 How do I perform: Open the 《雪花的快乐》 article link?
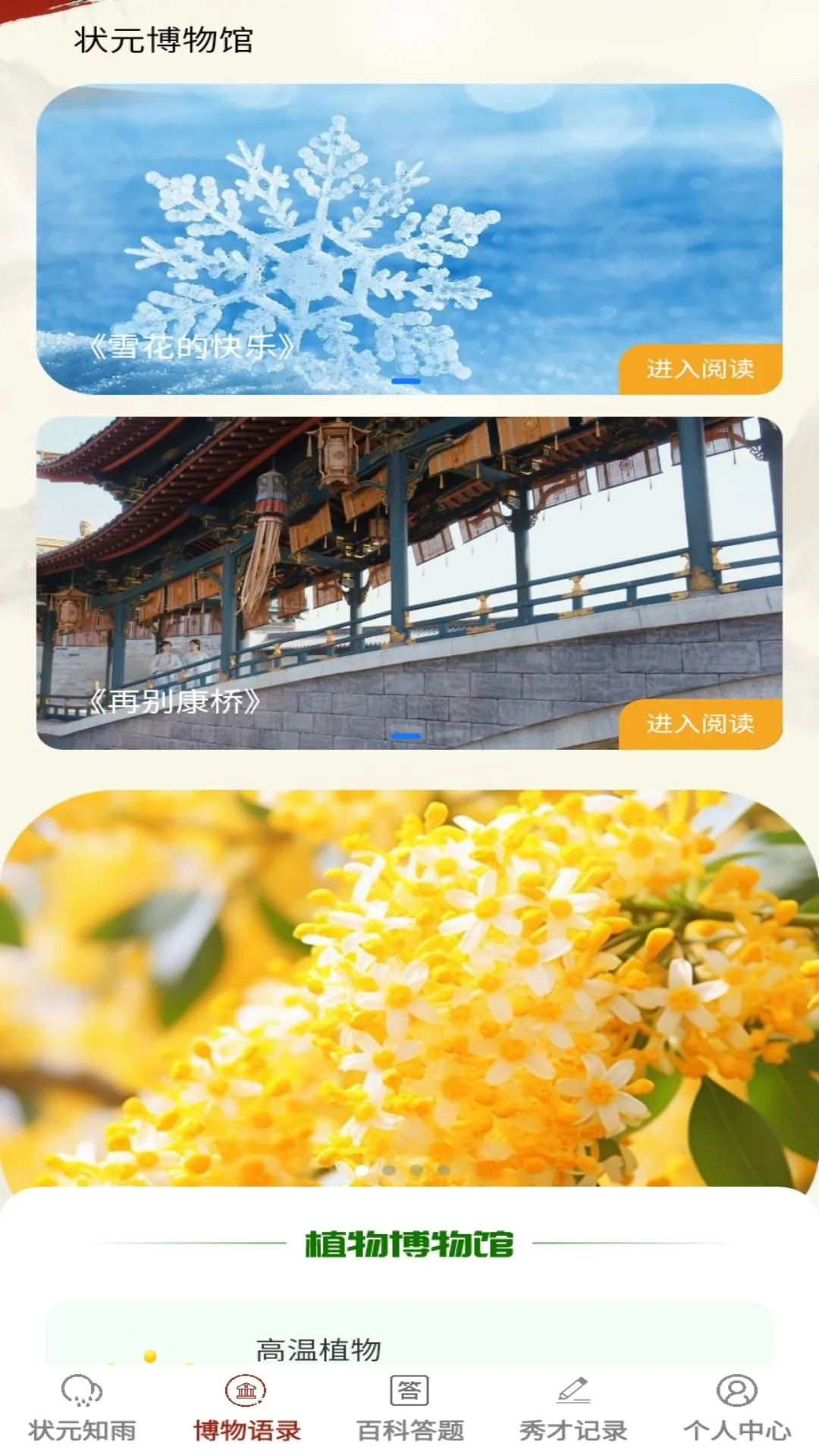click(192, 345)
